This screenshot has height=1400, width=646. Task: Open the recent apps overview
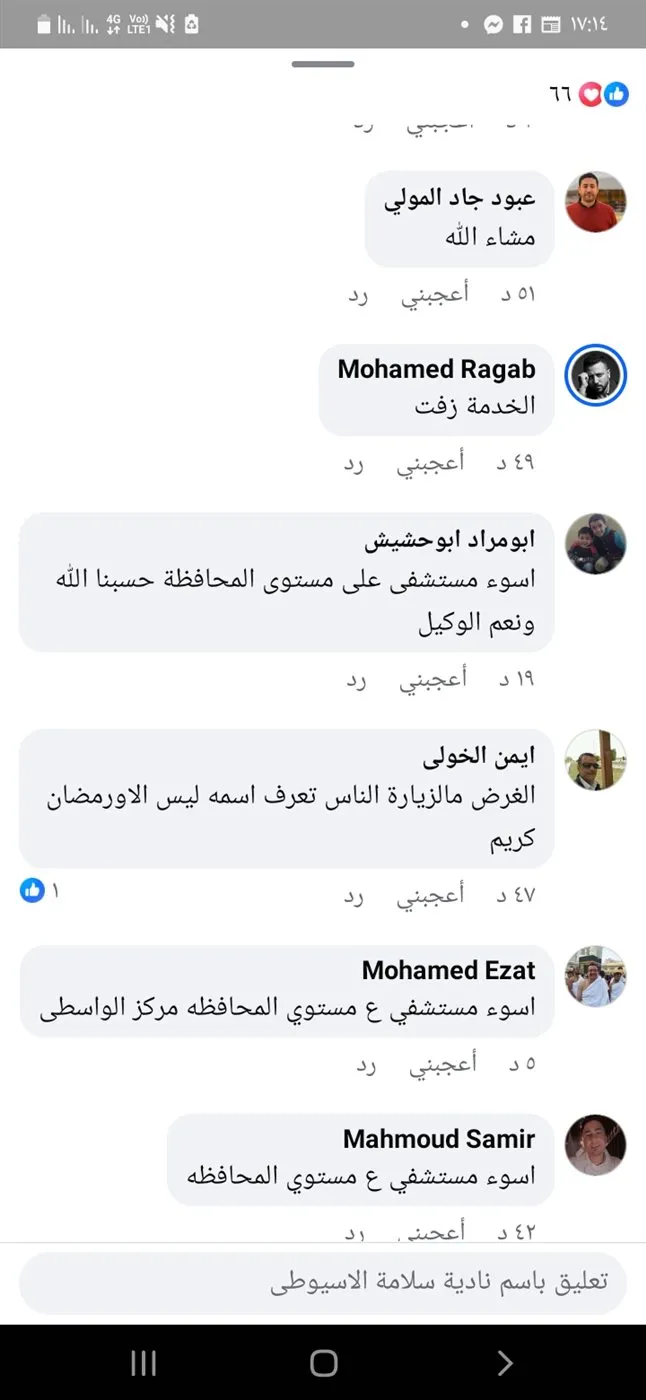143,1362
